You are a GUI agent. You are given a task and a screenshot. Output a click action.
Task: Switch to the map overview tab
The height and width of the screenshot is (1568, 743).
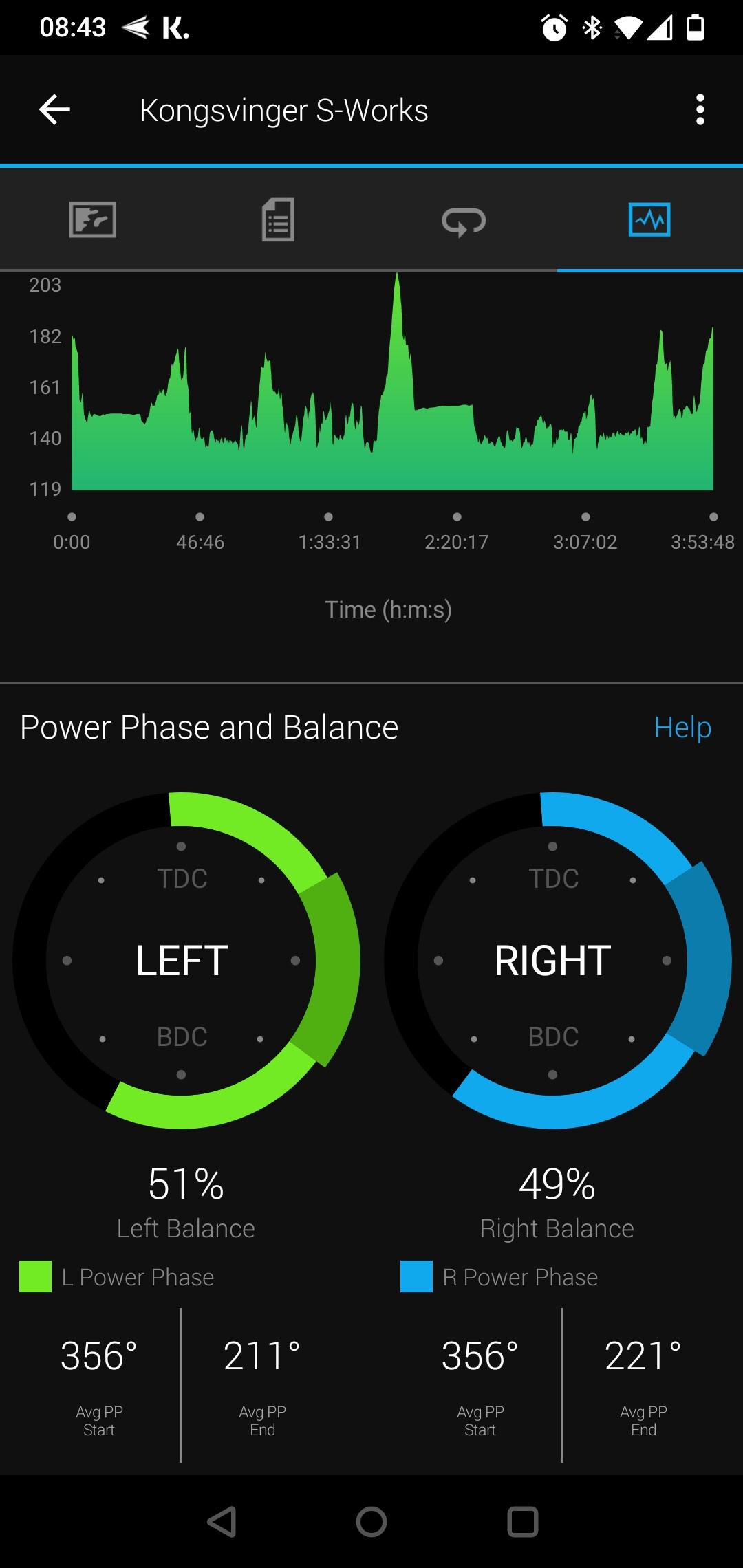pos(93,220)
